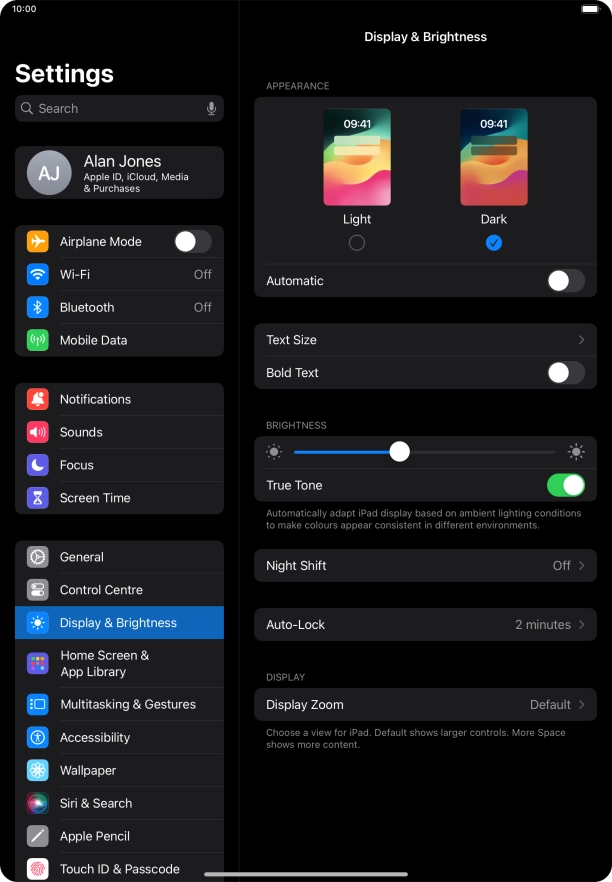Turn on Airplane Mode
This screenshot has width=612, height=882.
click(x=192, y=241)
